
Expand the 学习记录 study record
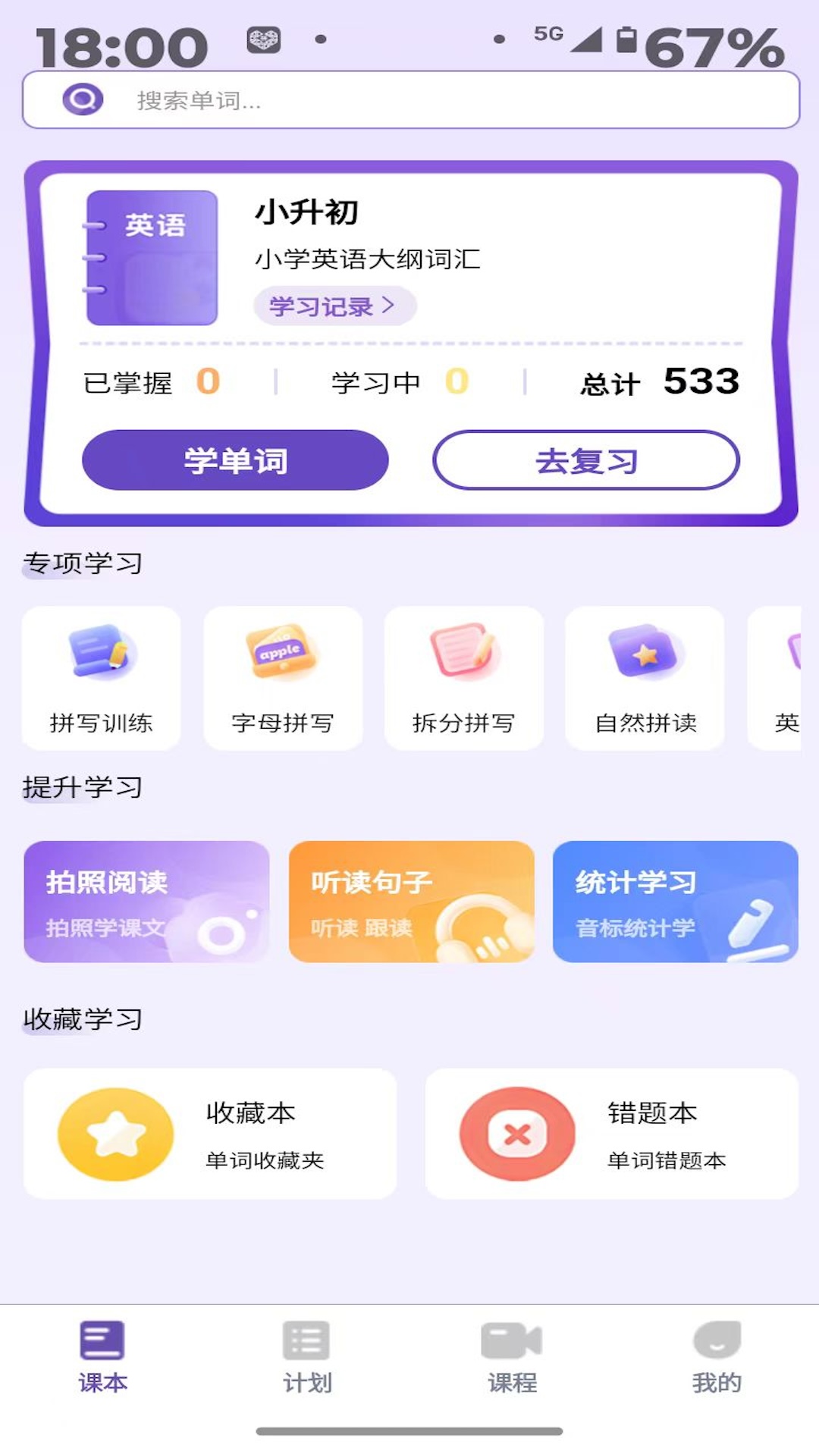[334, 306]
